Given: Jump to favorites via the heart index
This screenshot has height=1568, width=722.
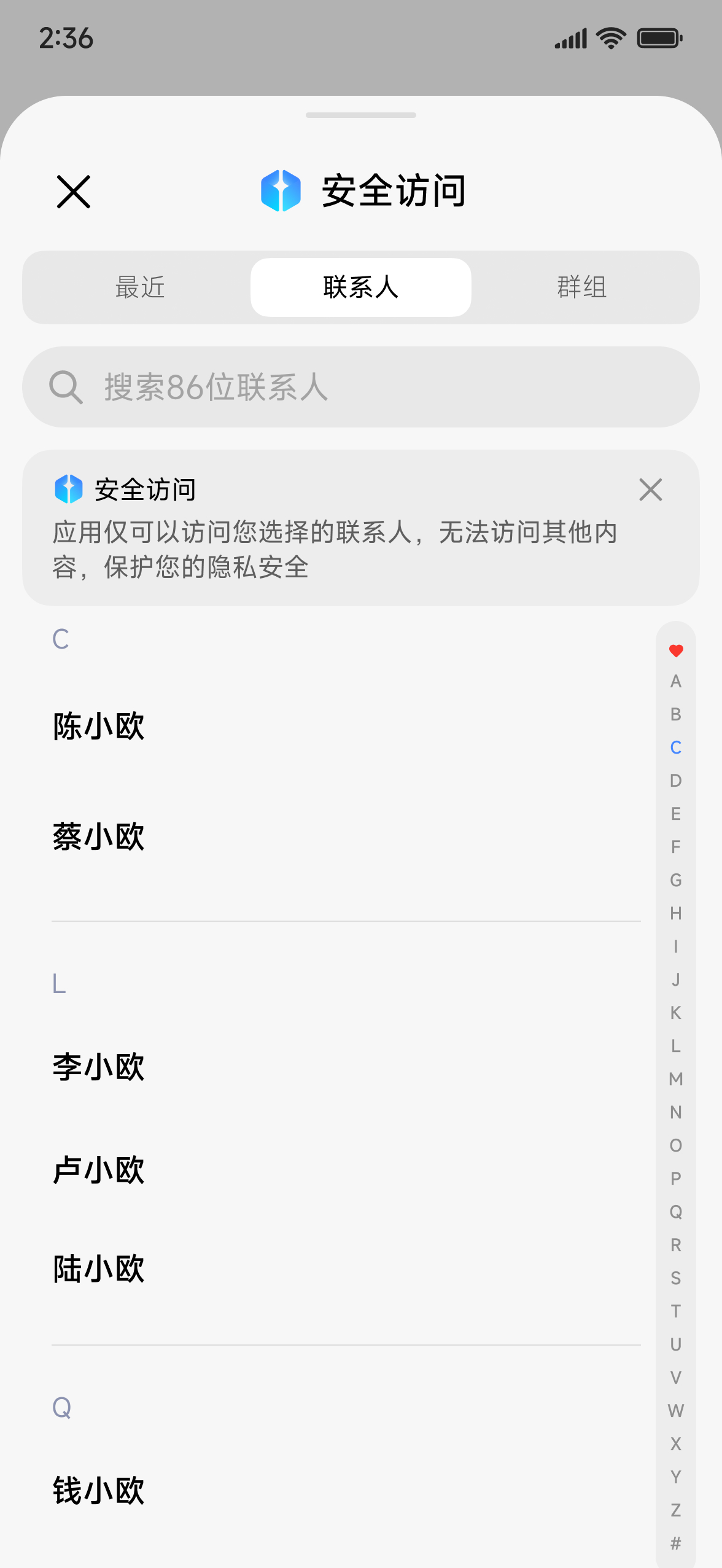Looking at the screenshot, I should 676,650.
